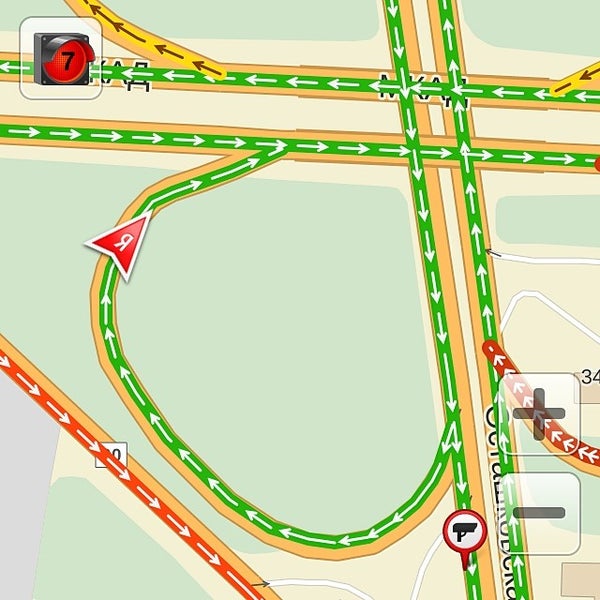Screen dimensions: 600x600
Task: Toggle the traffic light layer button
Action: coord(60,58)
